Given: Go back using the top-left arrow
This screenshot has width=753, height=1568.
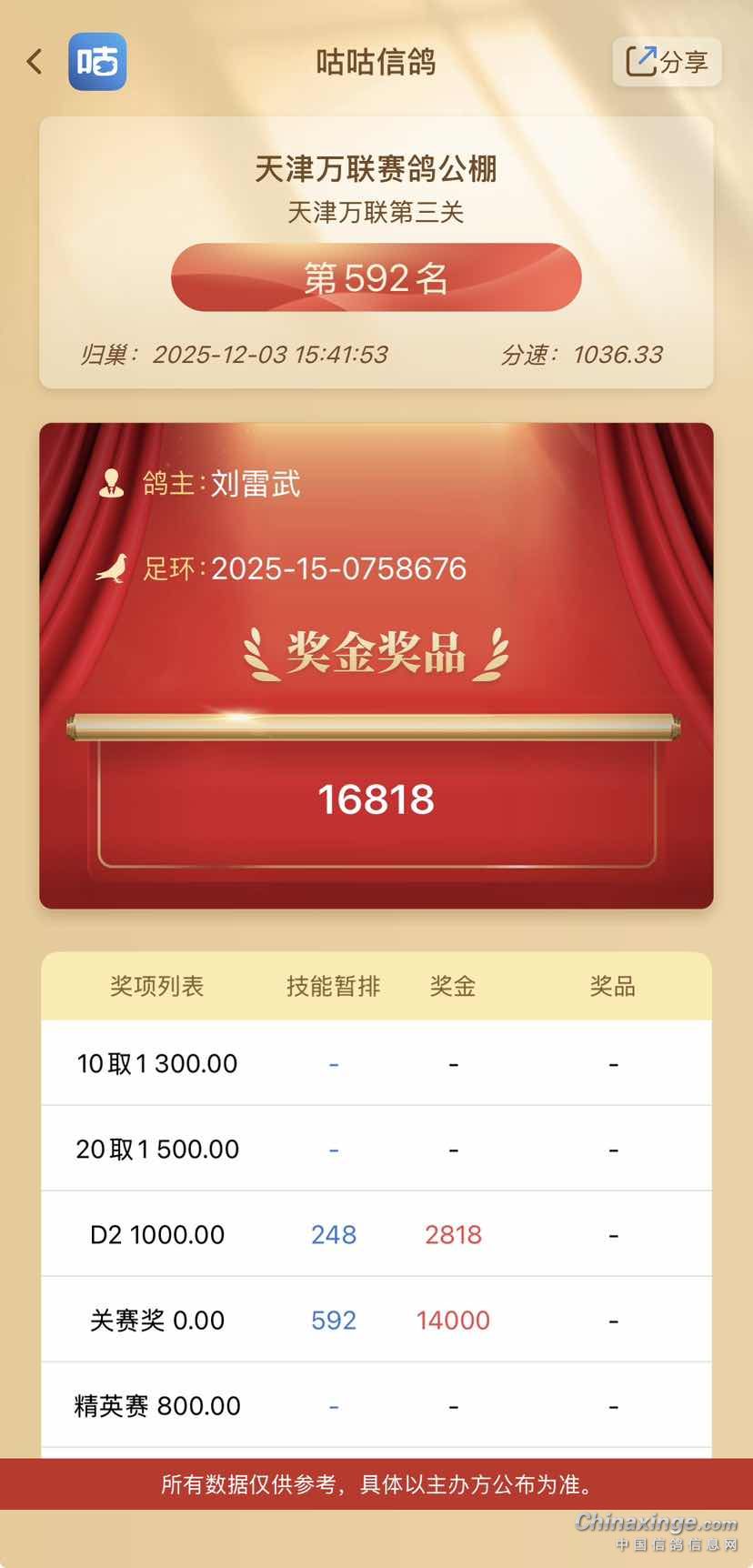Looking at the screenshot, I should (35, 62).
